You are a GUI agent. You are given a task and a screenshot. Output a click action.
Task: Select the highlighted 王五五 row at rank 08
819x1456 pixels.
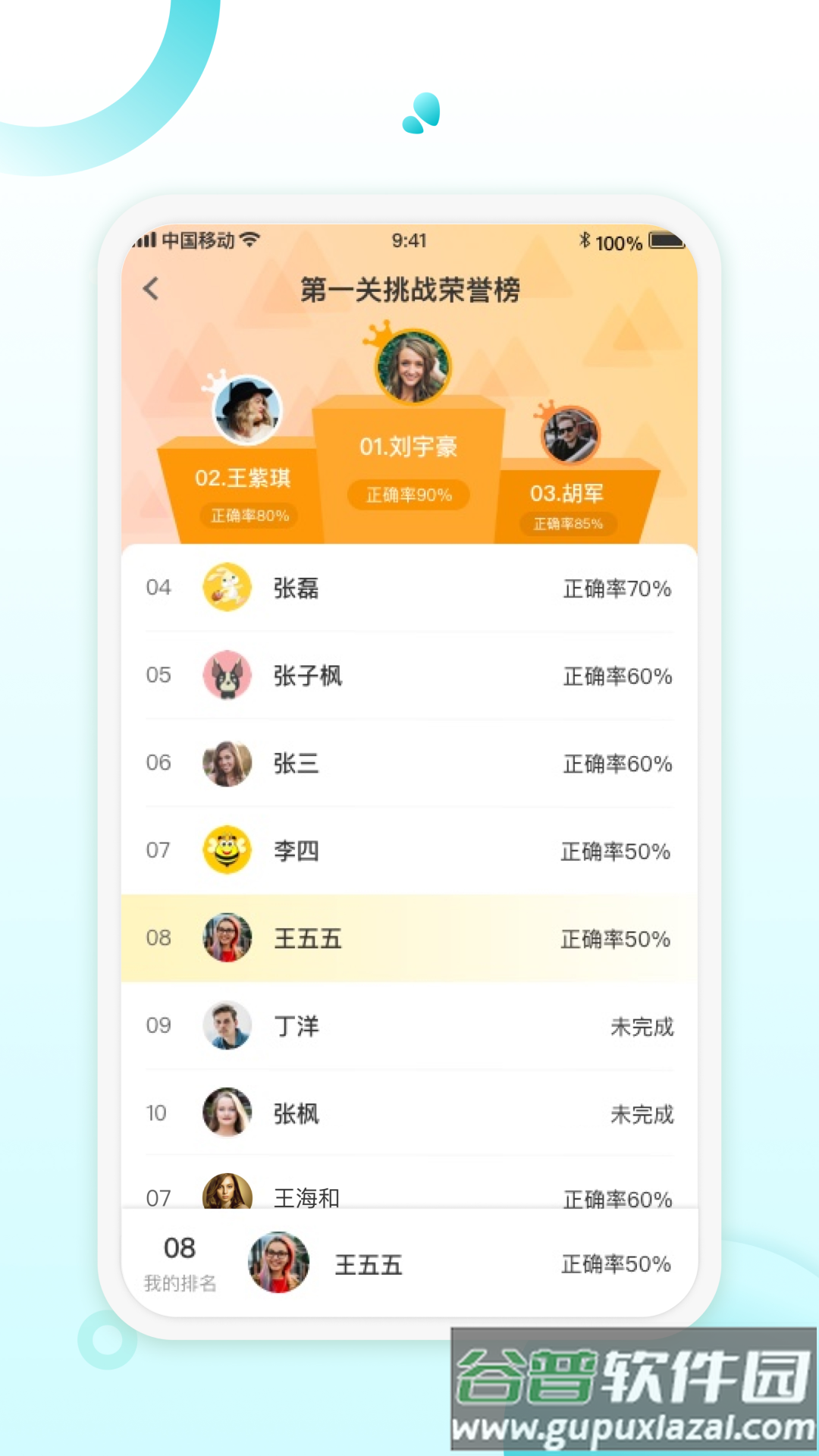pos(409,939)
